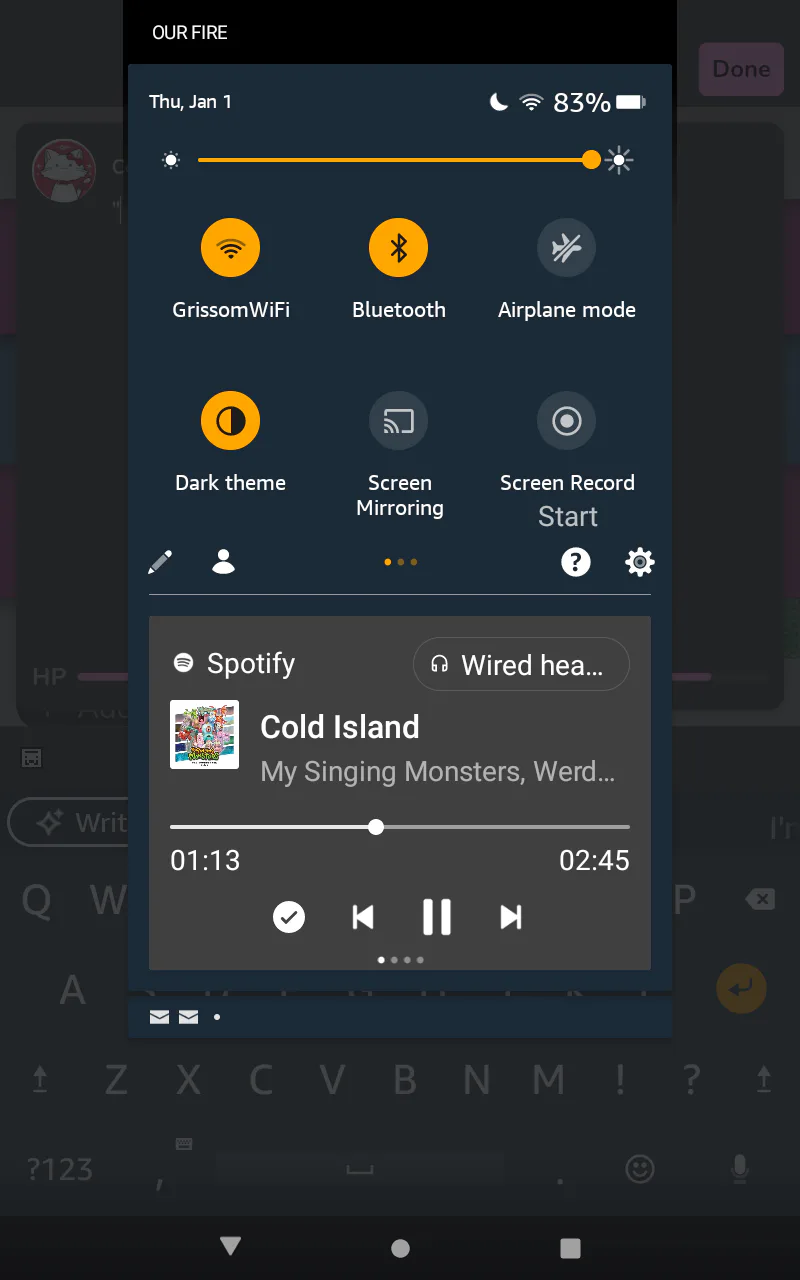The height and width of the screenshot is (1280, 800).
Task: Tap the system navigation back button
Action: pyautogui.click(x=231, y=1246)
